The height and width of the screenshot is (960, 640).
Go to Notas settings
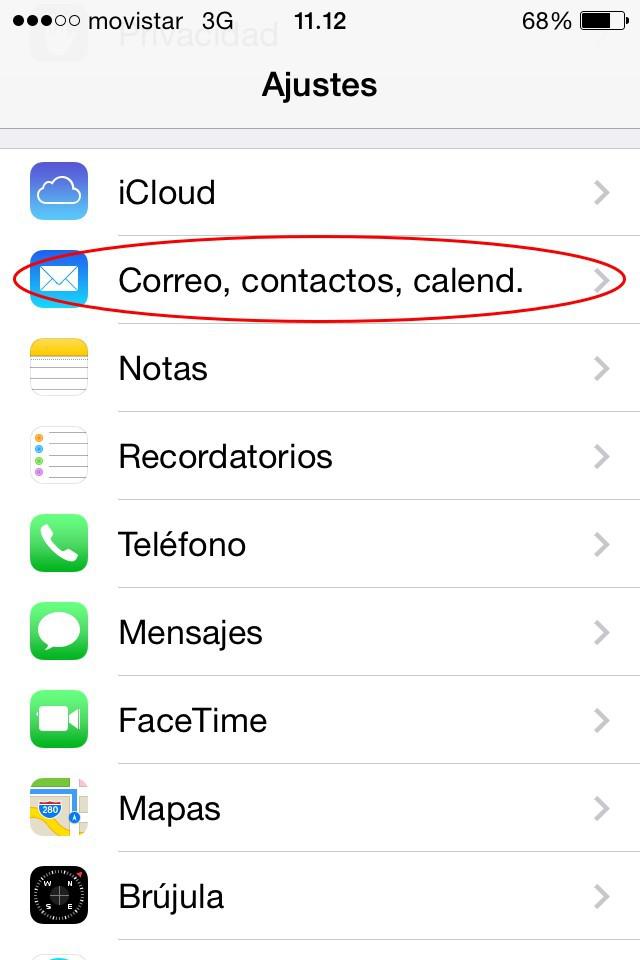coord(320,368)
